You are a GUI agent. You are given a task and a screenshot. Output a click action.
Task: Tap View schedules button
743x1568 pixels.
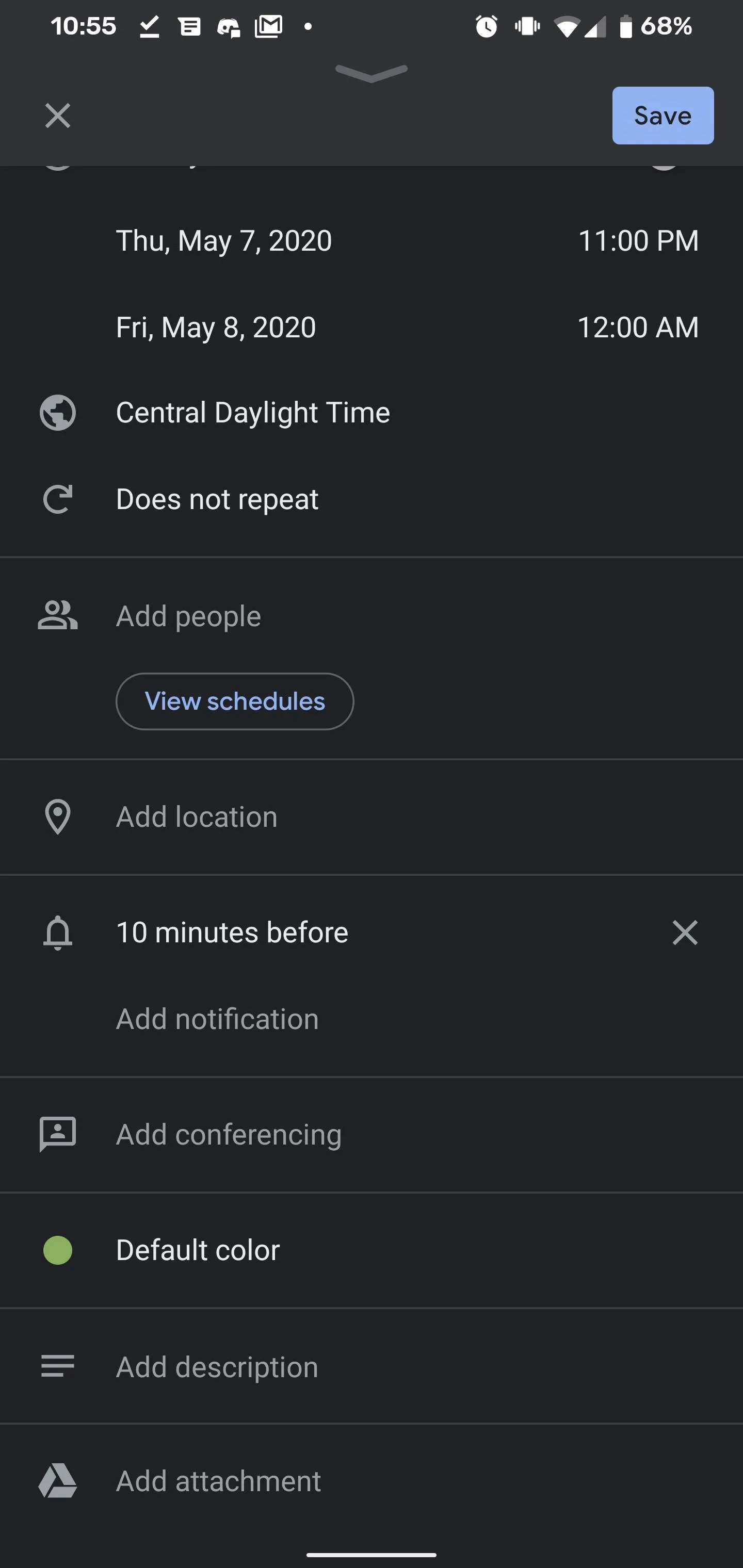pos(234,701)
